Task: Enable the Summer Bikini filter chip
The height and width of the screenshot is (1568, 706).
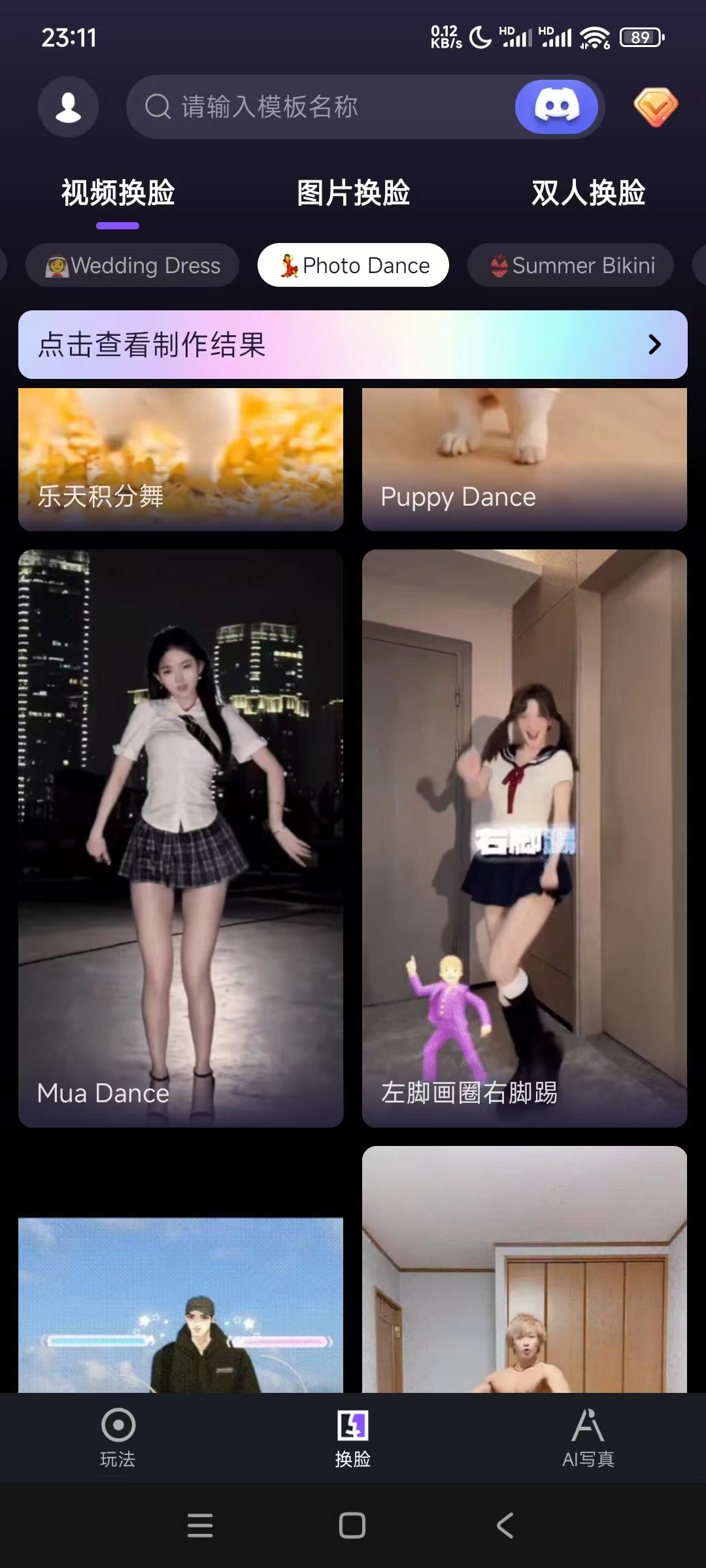Action: click(569, 265)
